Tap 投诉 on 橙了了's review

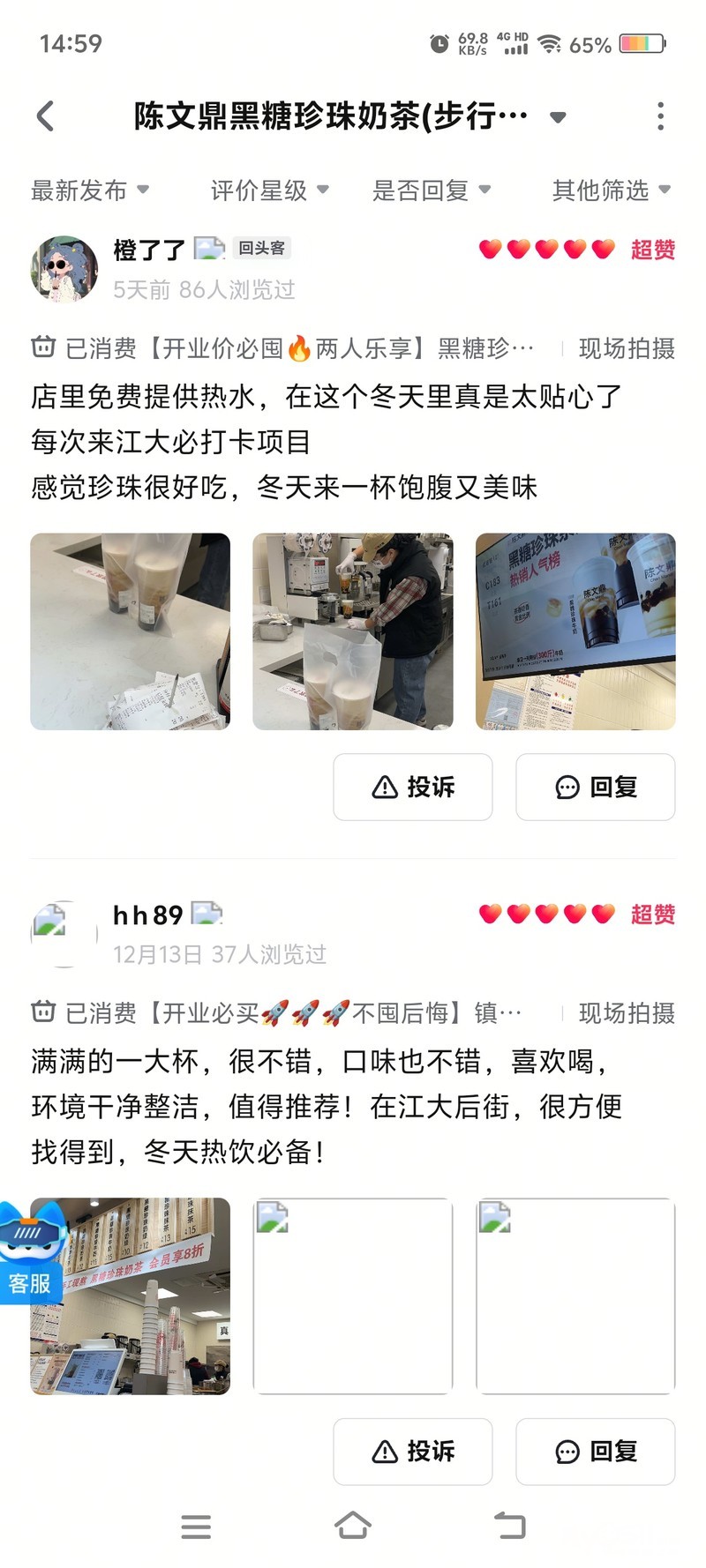pos(413,787)
